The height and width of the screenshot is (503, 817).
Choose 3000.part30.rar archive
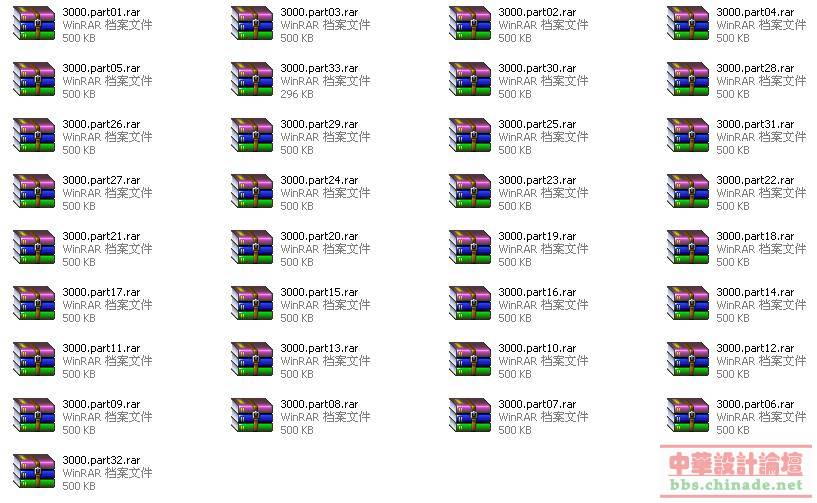click(470, 80)
